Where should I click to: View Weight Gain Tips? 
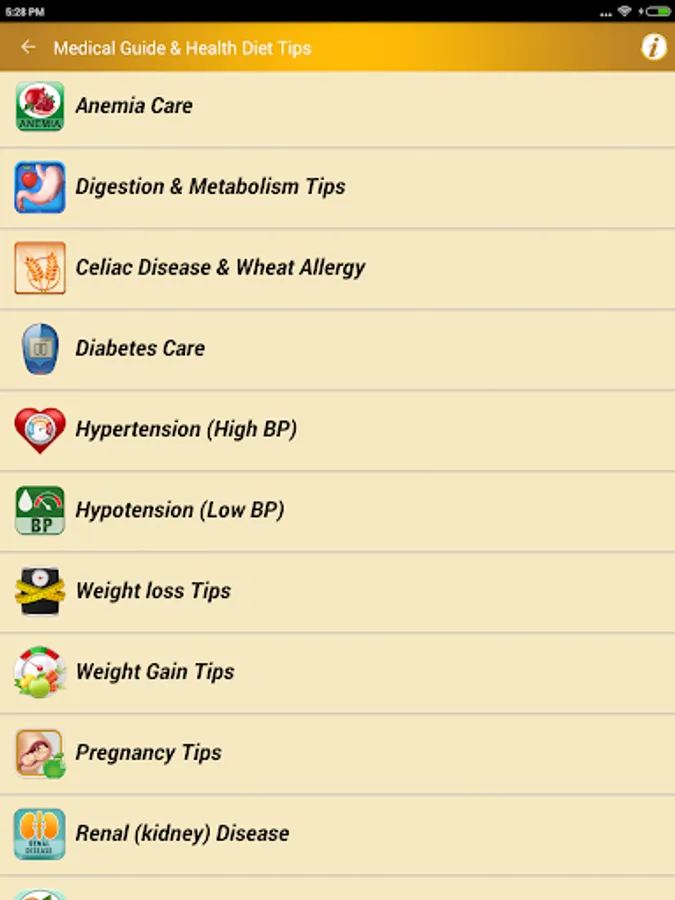coord(155,672)
